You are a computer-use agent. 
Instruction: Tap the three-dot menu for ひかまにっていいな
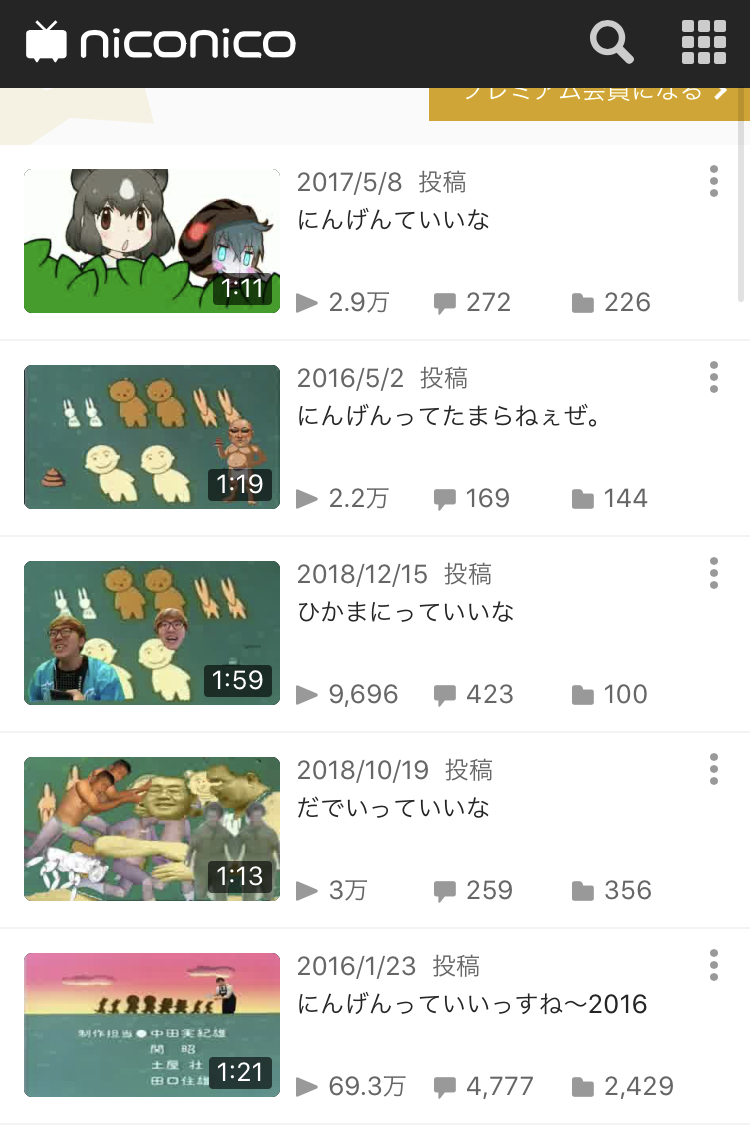[713, 574]
